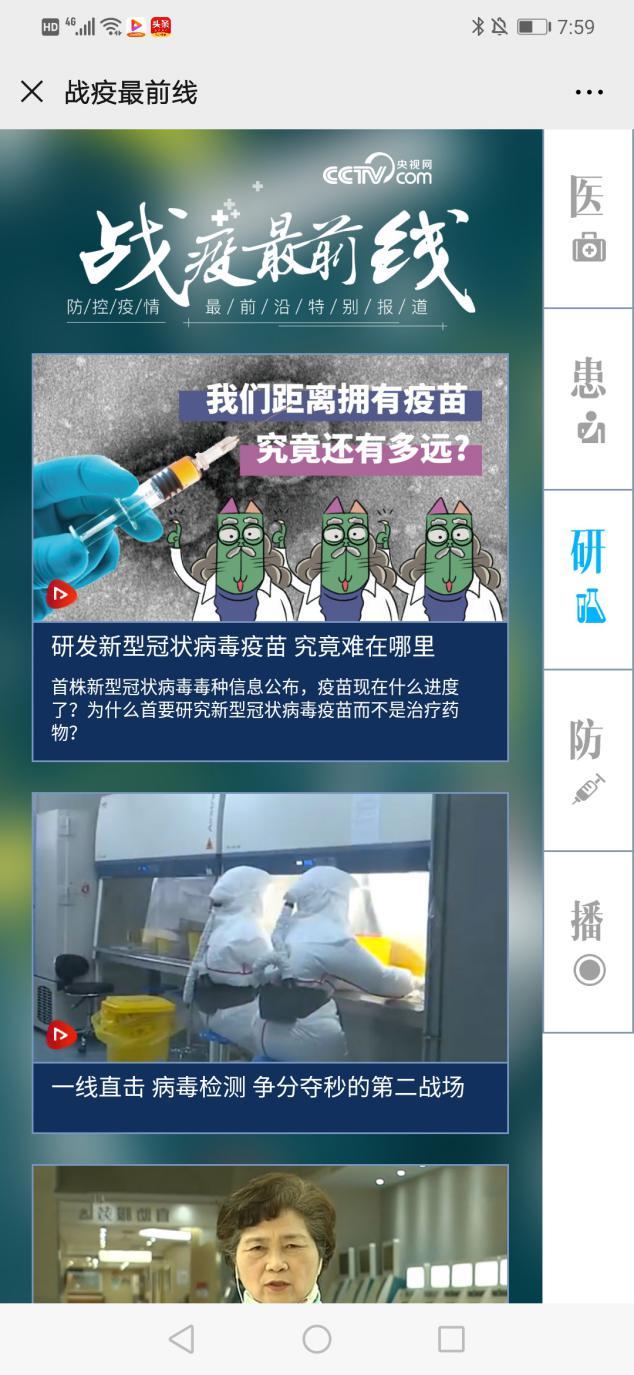Viewport: 634px width, 1375px height.
Task: Close the 战疫最前线 page
Action: (x=32, y=92)
